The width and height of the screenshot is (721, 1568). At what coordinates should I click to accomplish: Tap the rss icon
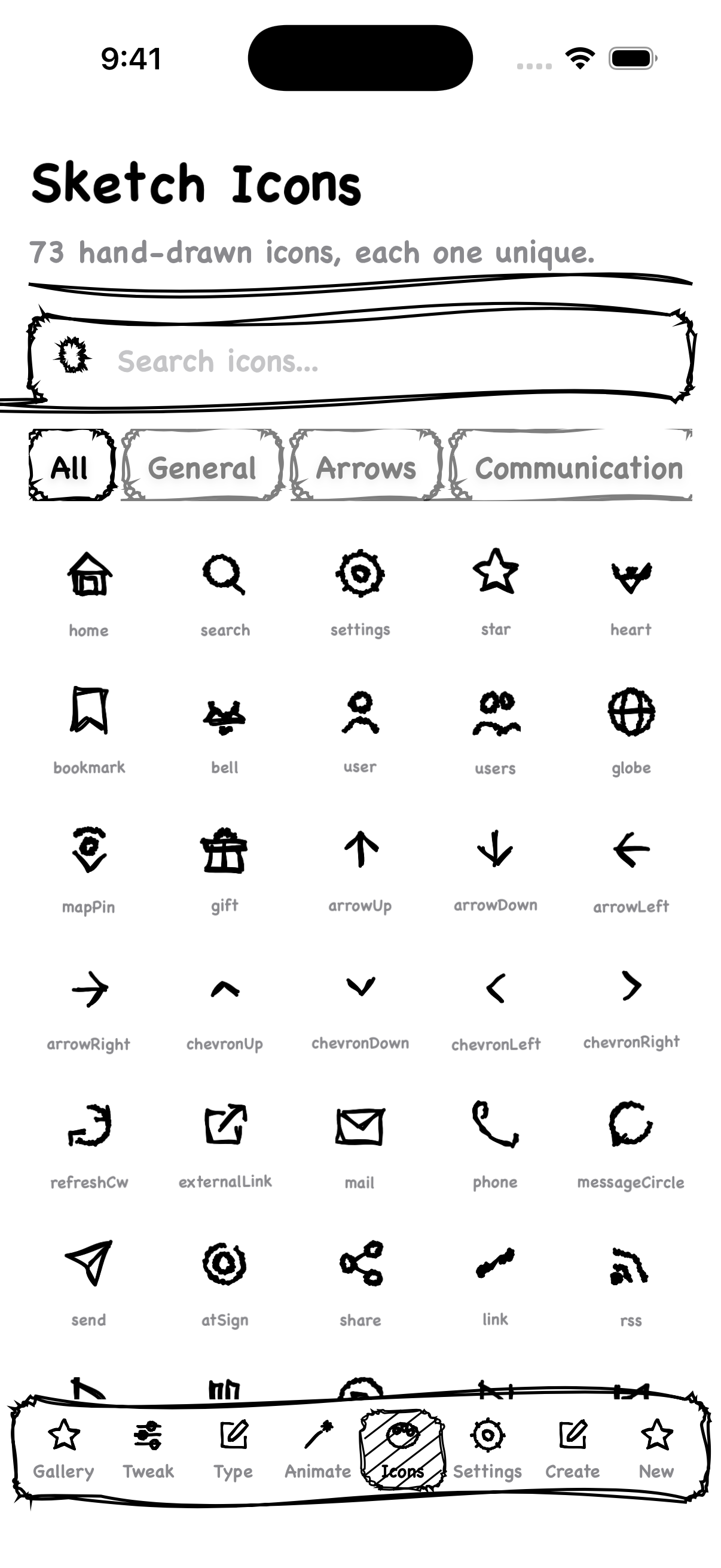point(631,1266)
